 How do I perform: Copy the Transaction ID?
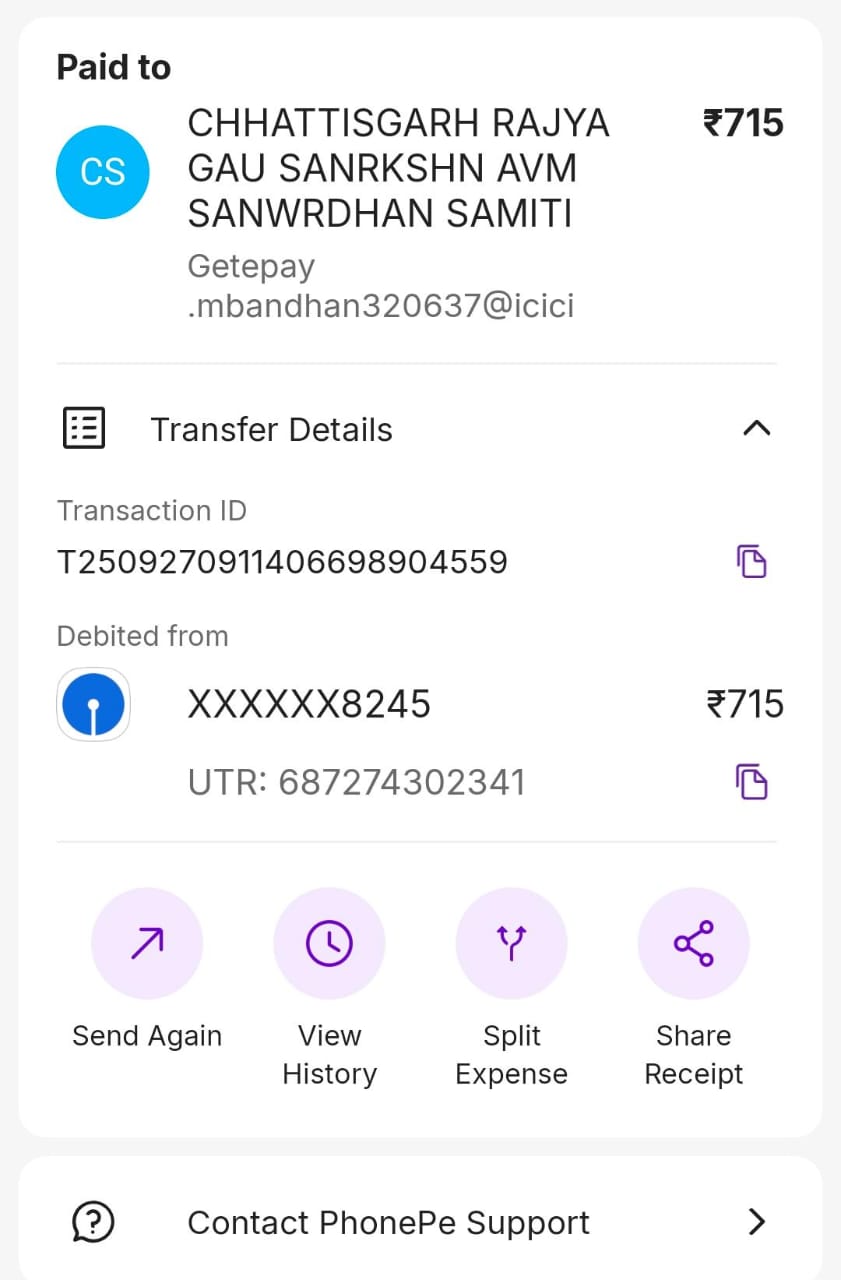(x=751, y=561)
